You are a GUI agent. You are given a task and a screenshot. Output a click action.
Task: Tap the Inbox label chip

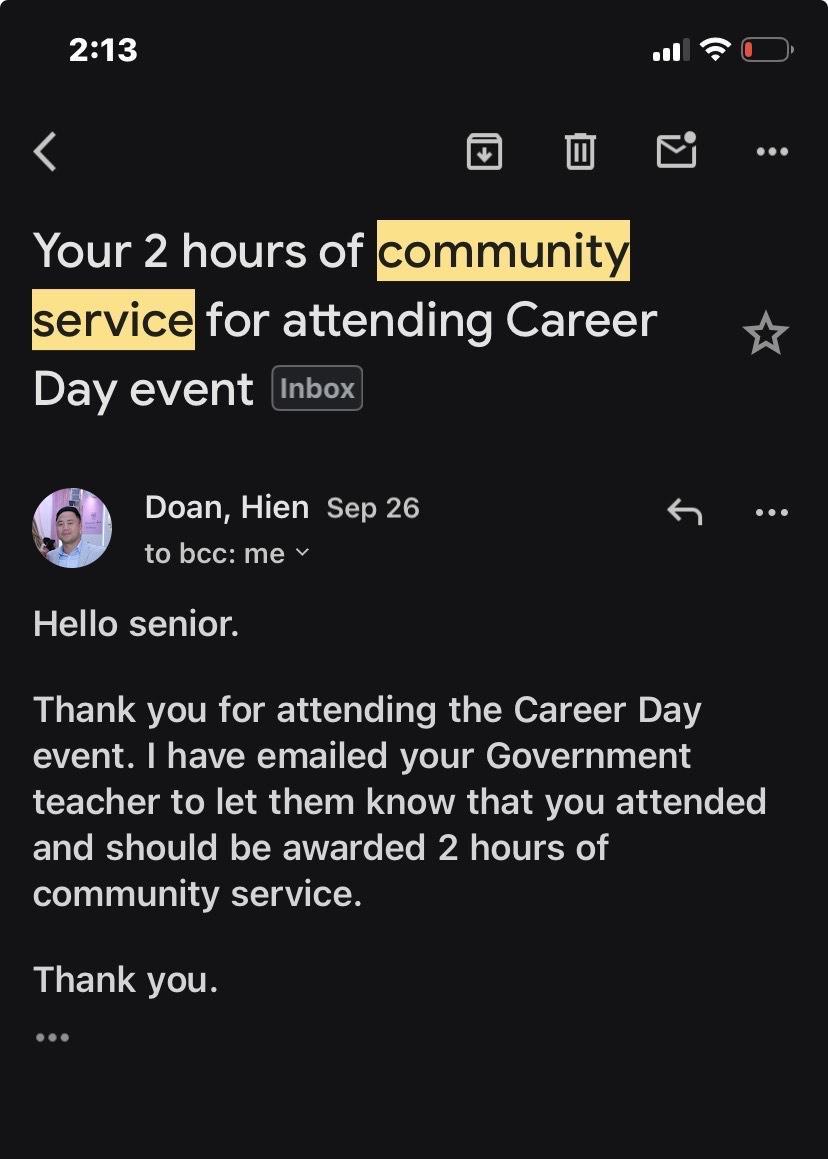click(x=317, y=389)
